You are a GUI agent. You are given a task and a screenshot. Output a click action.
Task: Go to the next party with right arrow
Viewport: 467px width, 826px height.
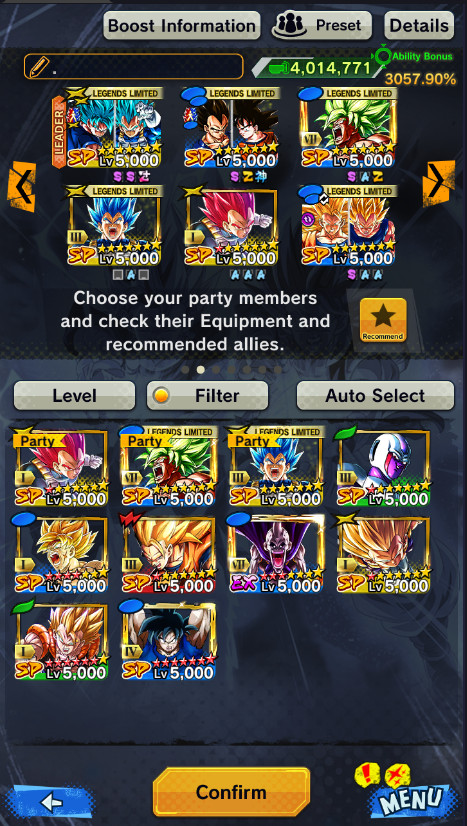pos(438,184)
